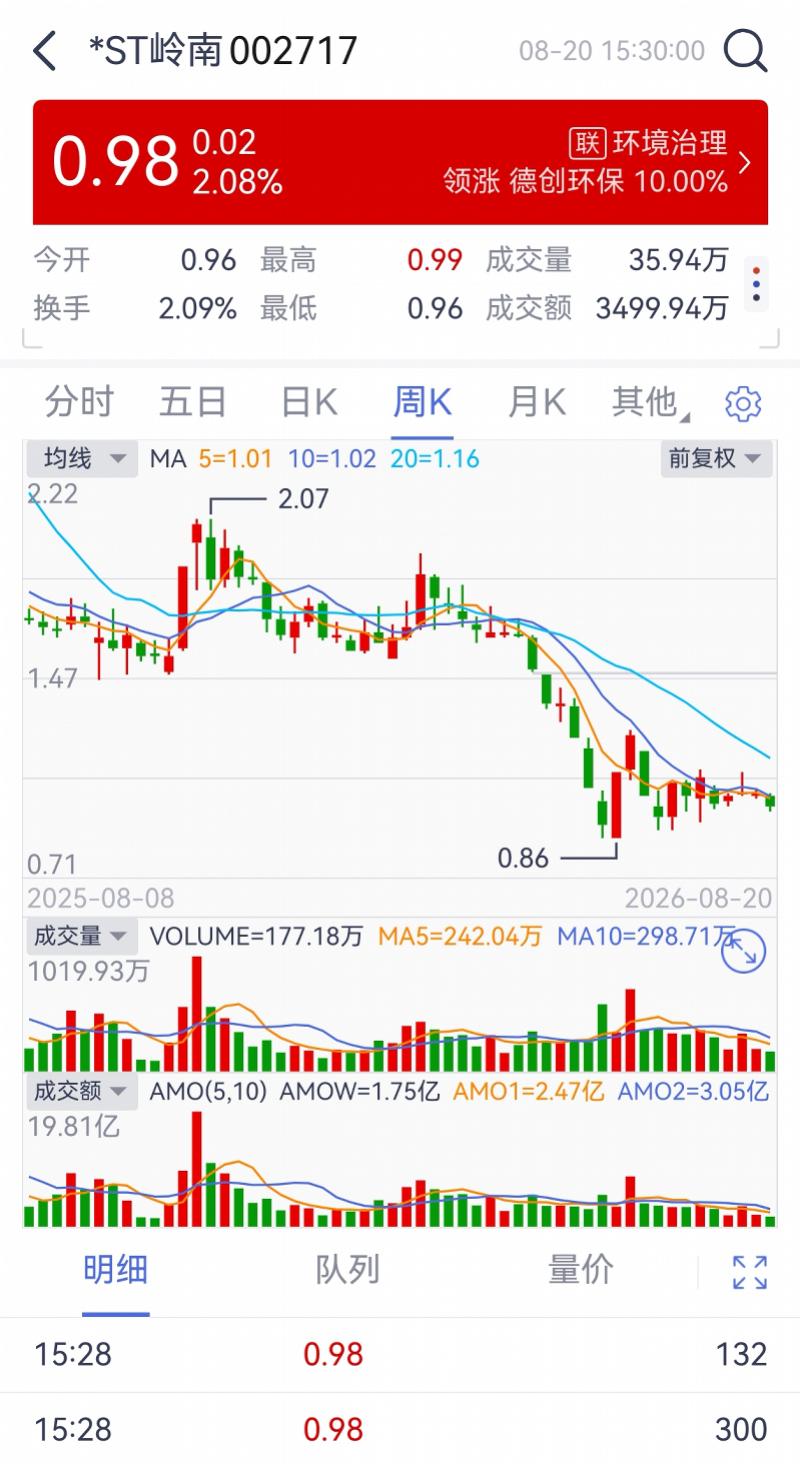This screenshot has height=1464, width=800.
Task: Open the stock search icon
Action: click(745, 50)
